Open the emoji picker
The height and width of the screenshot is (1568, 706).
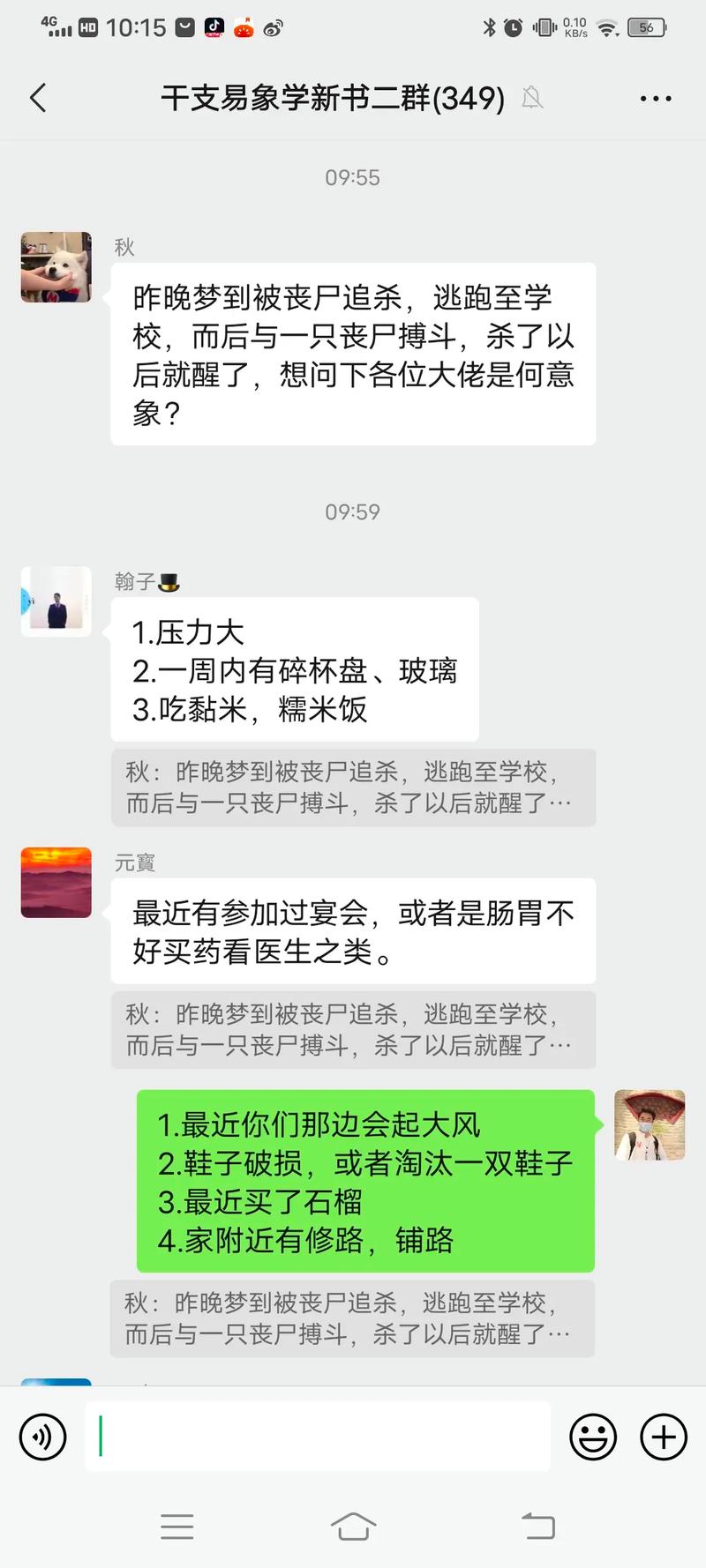click(592, 1437)
